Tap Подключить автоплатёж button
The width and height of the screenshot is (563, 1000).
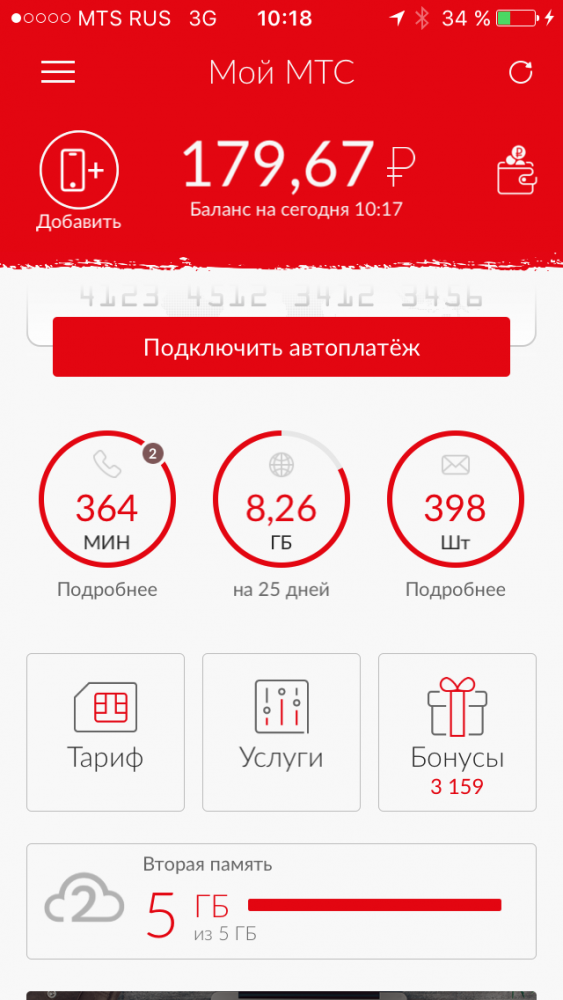(281, 347)
